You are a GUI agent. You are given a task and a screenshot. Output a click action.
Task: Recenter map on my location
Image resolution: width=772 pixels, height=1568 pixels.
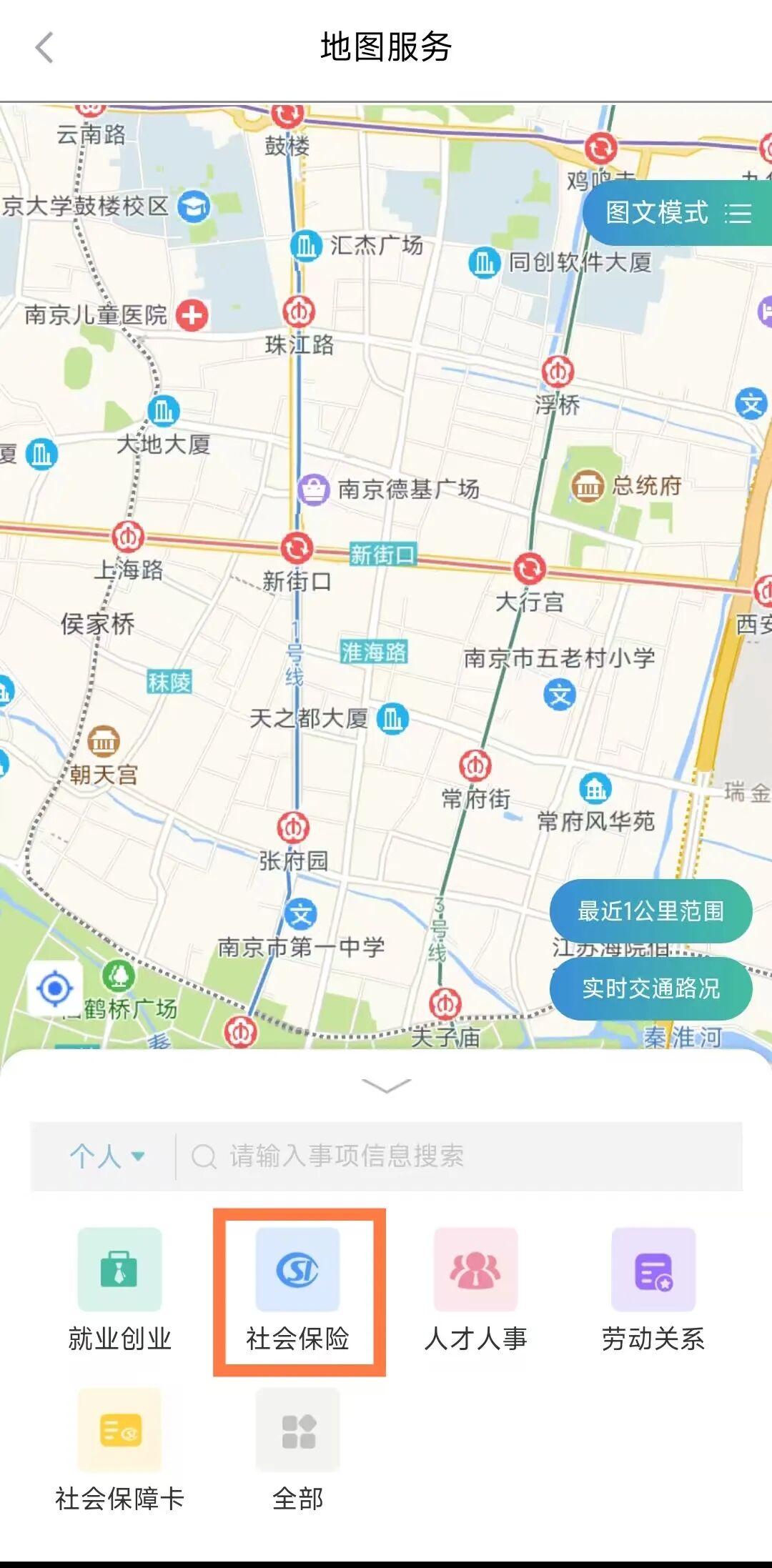55,989
